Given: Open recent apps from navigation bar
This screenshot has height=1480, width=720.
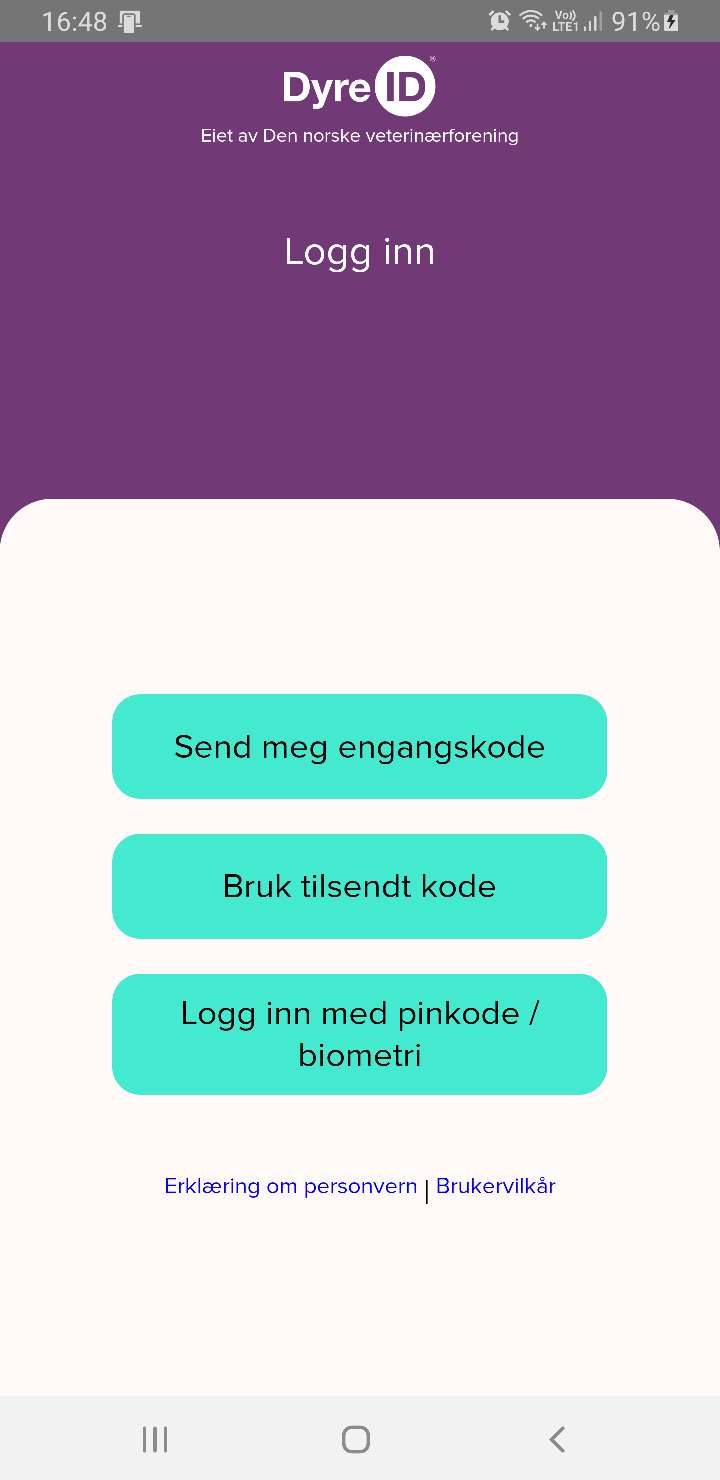Looking at the screenshot, I should (155, 1439).
